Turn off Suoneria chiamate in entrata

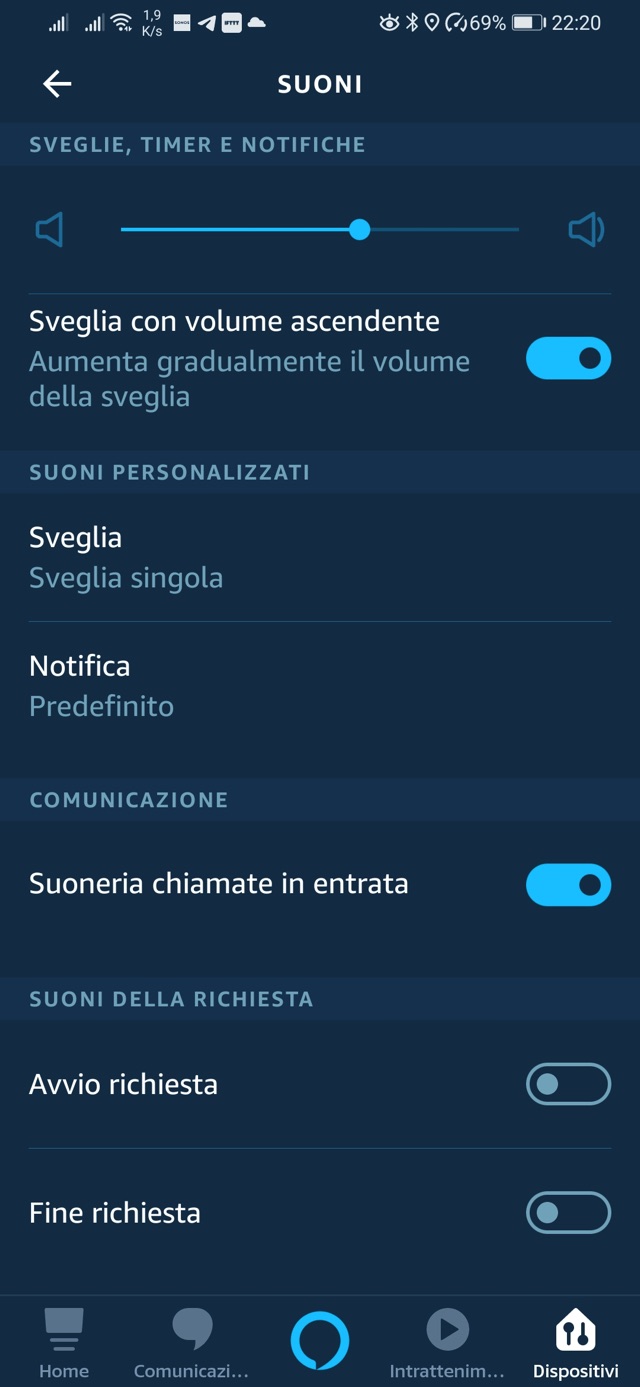pyautogui.click(x=568, y=885)
